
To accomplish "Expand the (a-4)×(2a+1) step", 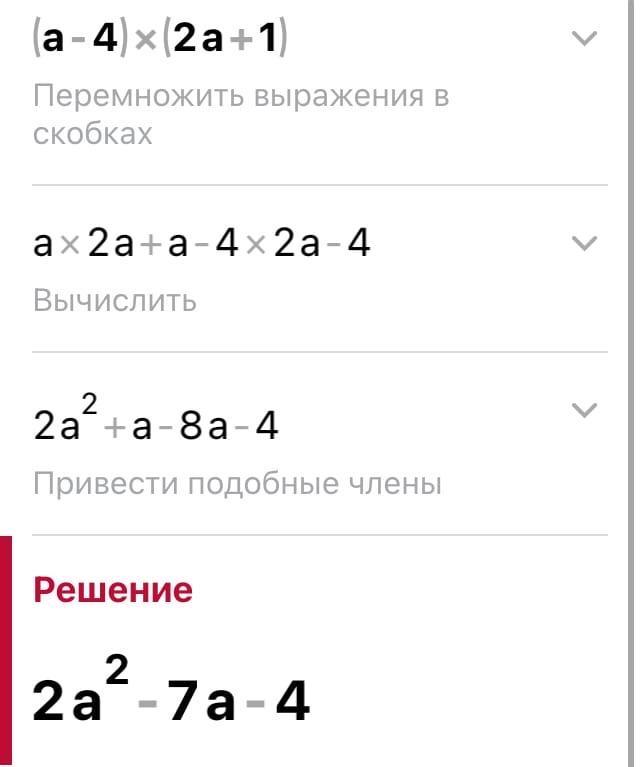I will tap(583, 39).
